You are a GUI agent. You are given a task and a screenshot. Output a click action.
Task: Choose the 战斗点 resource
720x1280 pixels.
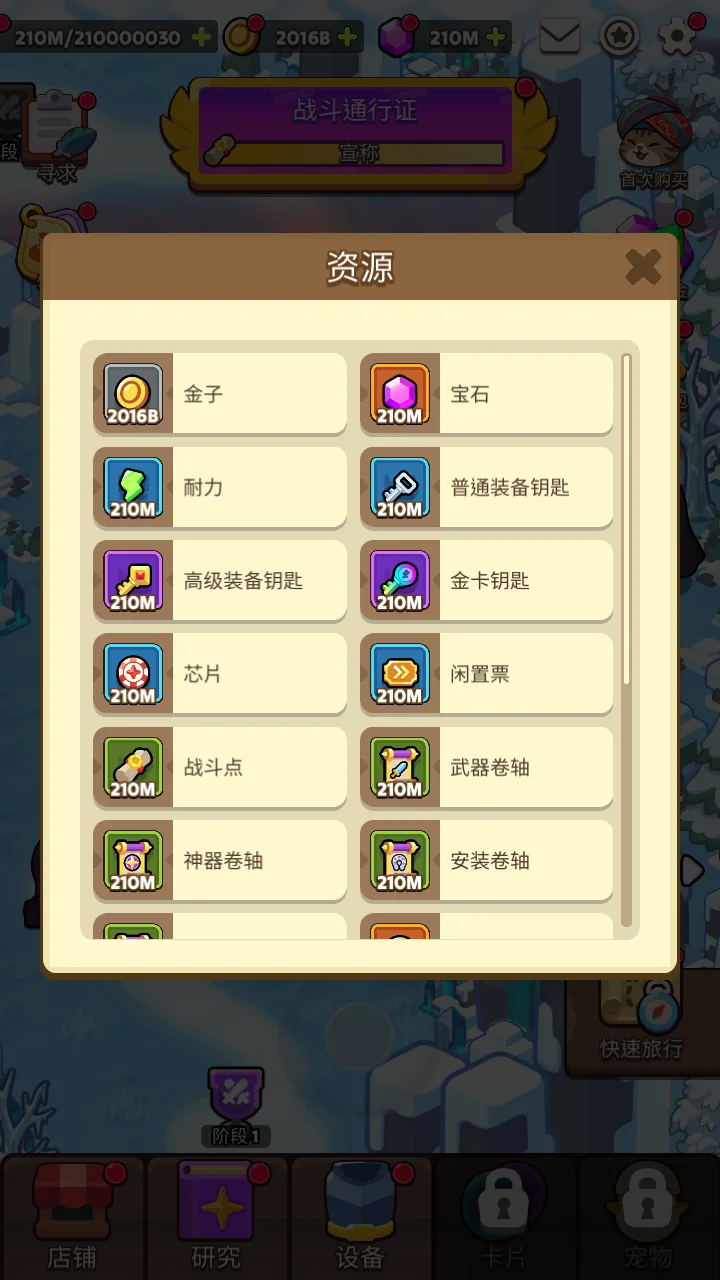click(220, 767)
